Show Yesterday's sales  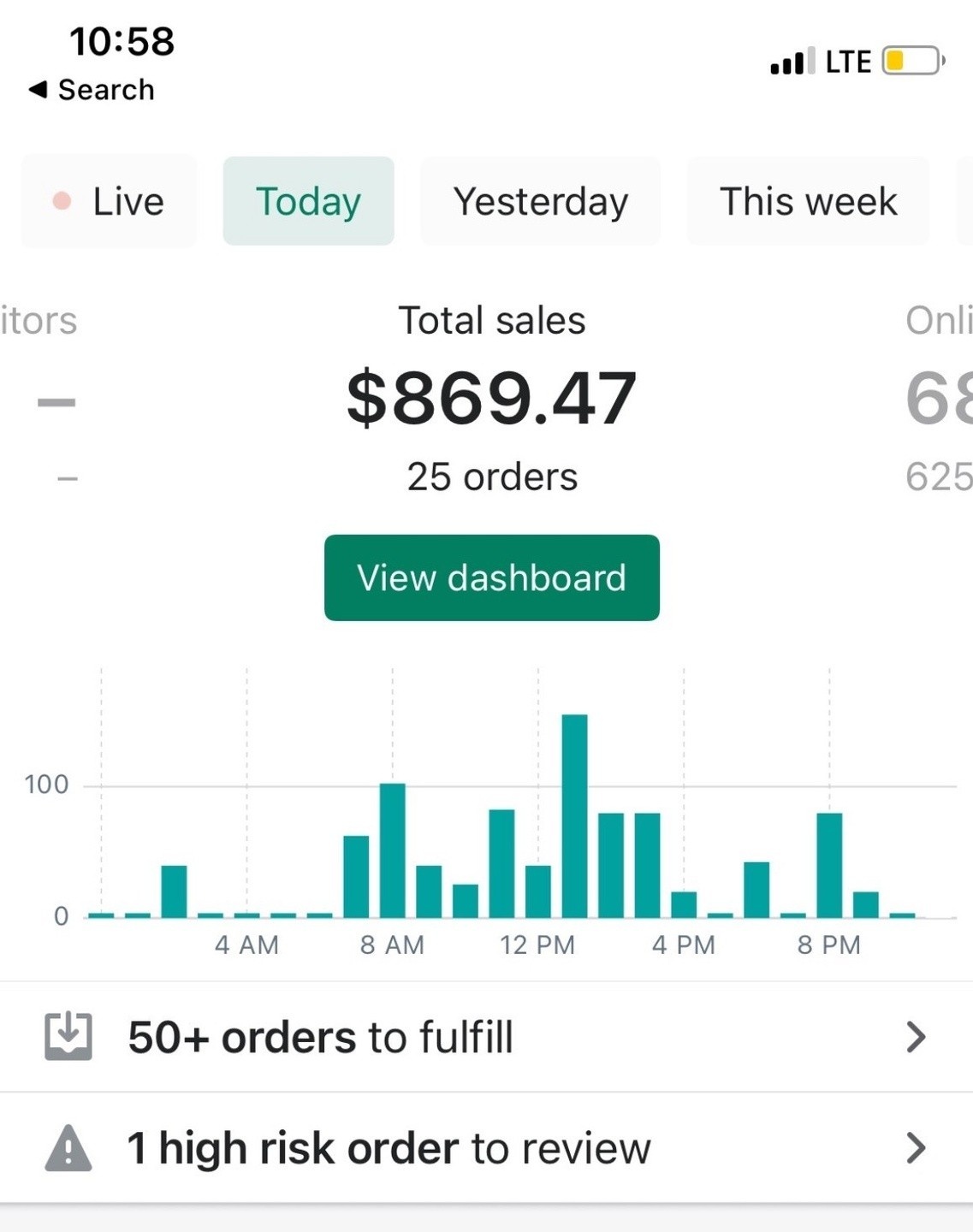(x=540, y=201)
